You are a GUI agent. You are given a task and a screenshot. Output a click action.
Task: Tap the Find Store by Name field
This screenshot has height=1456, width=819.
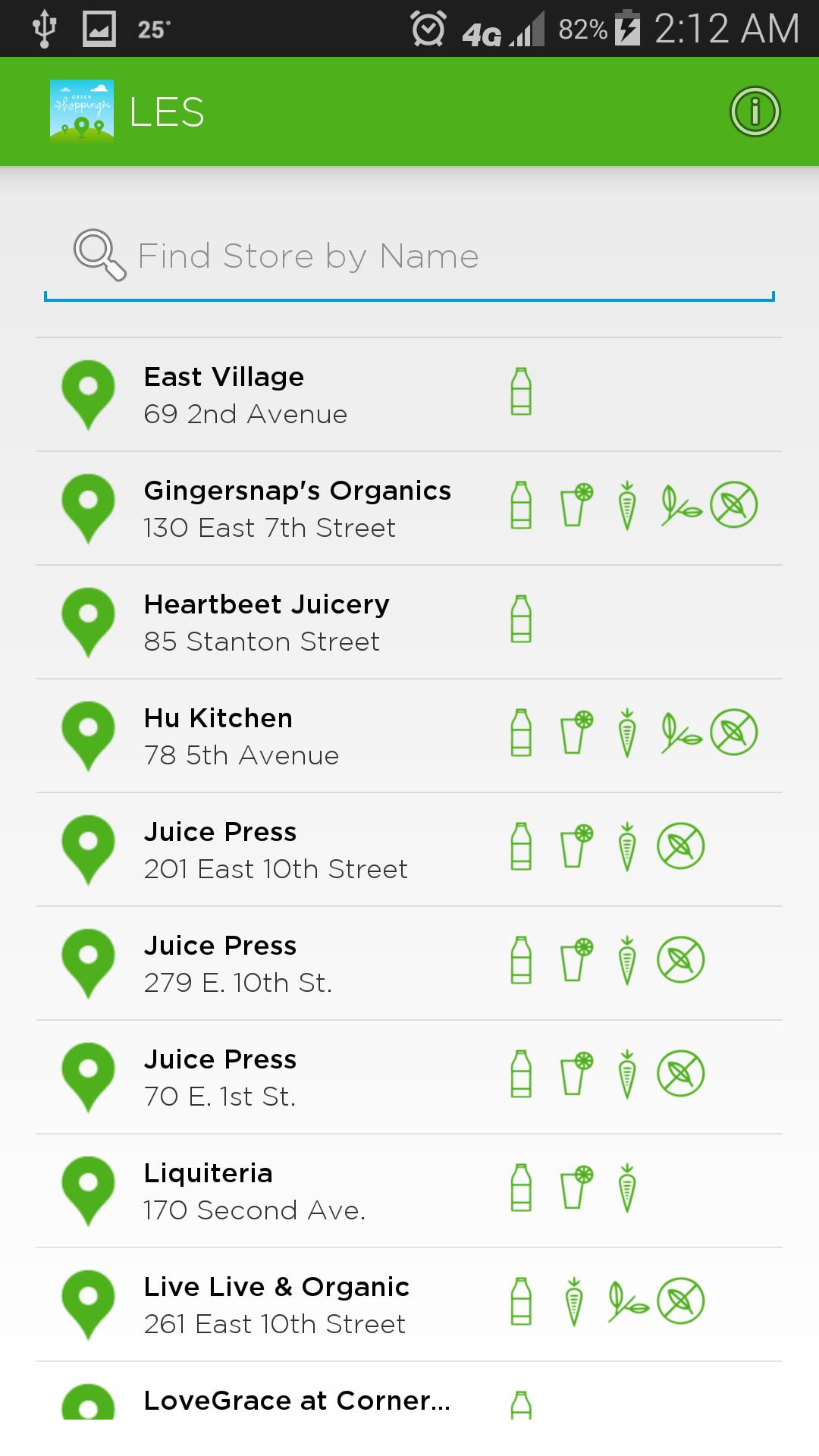409,256
